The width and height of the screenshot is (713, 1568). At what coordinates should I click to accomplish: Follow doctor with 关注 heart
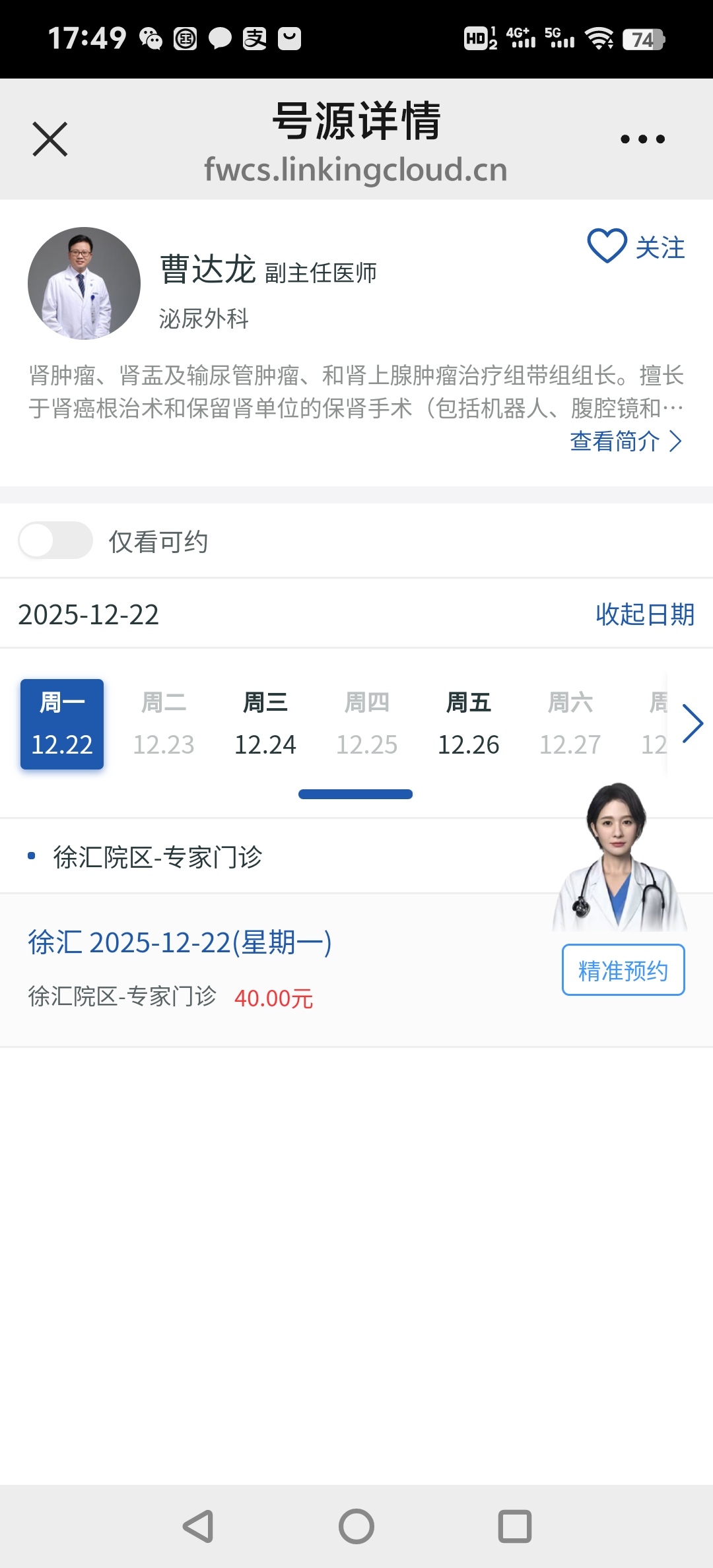click(x=636, y=246)
